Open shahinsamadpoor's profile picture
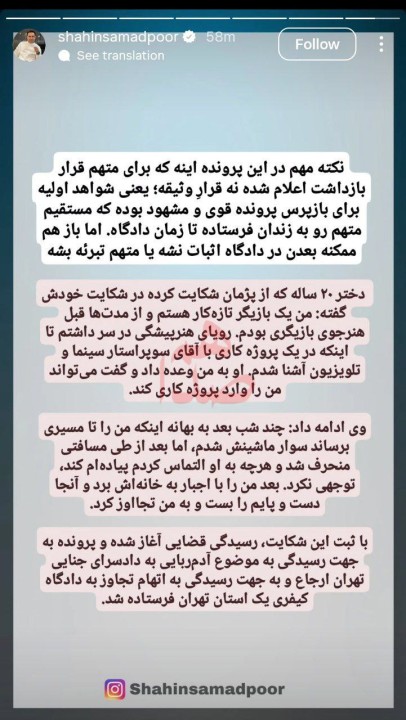The image size is (406, 720). tap(29, 45)
